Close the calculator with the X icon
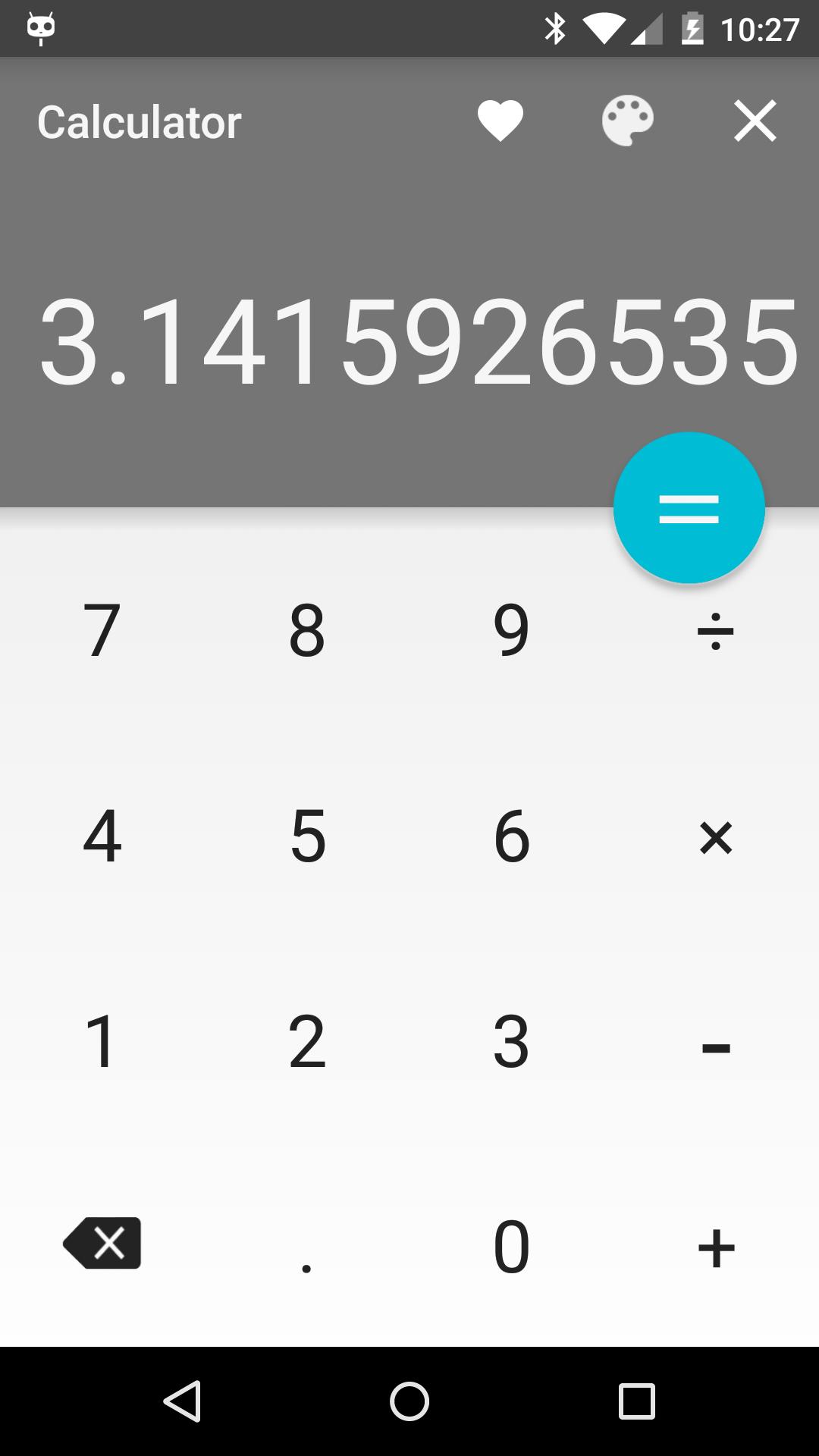Image resolution: width=819 pixels, height=1456 pixels. (755, 121)
